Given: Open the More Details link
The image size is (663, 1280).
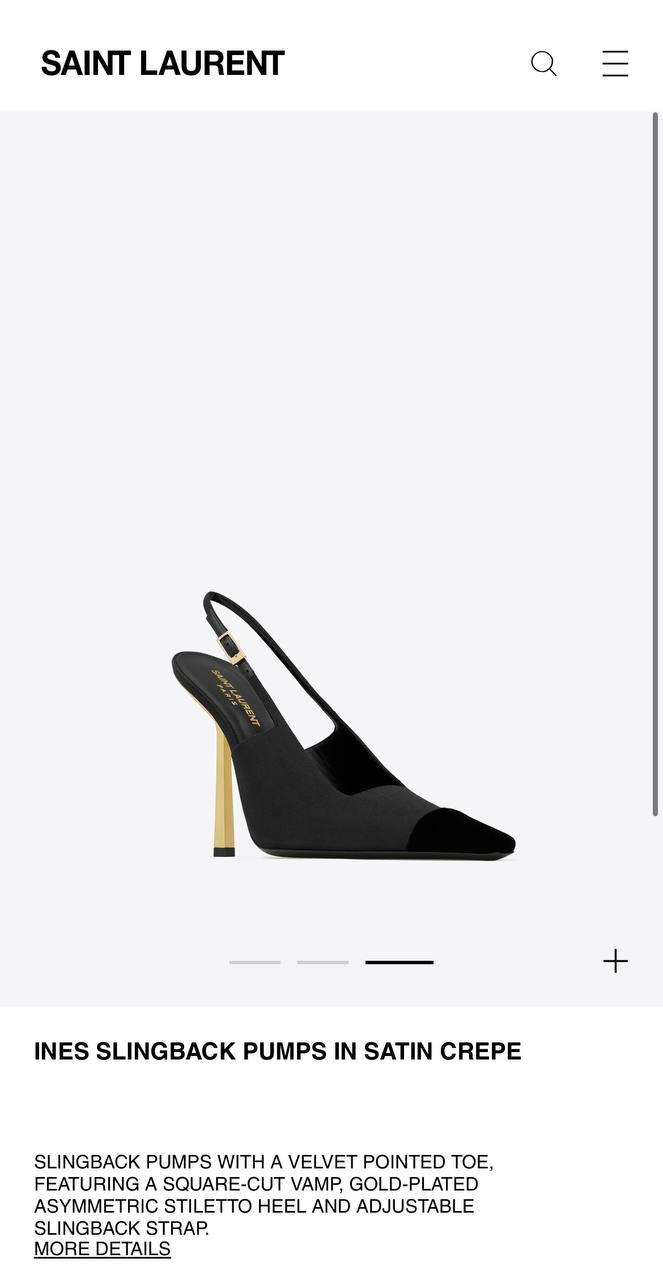Looking at the screenshot, I should pos(102,1249).
